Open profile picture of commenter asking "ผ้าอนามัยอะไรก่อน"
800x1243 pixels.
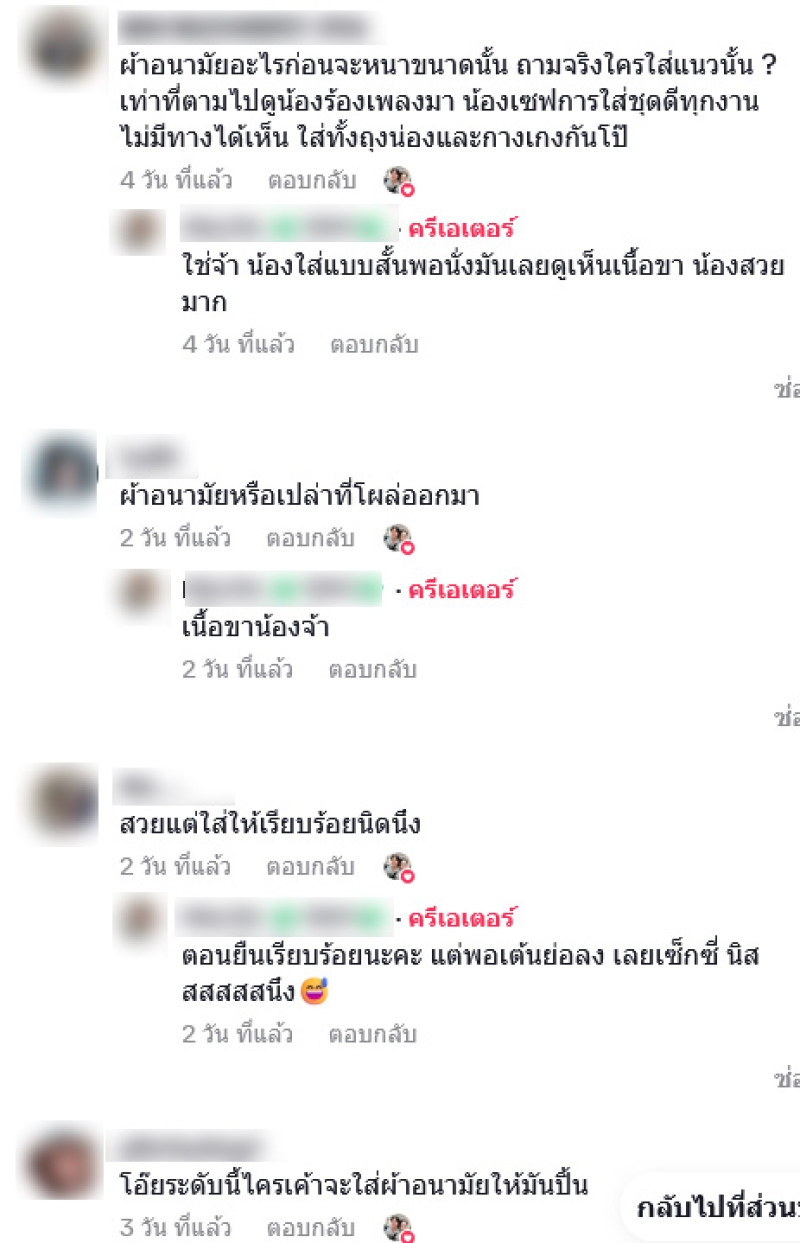tap(63, 47)
